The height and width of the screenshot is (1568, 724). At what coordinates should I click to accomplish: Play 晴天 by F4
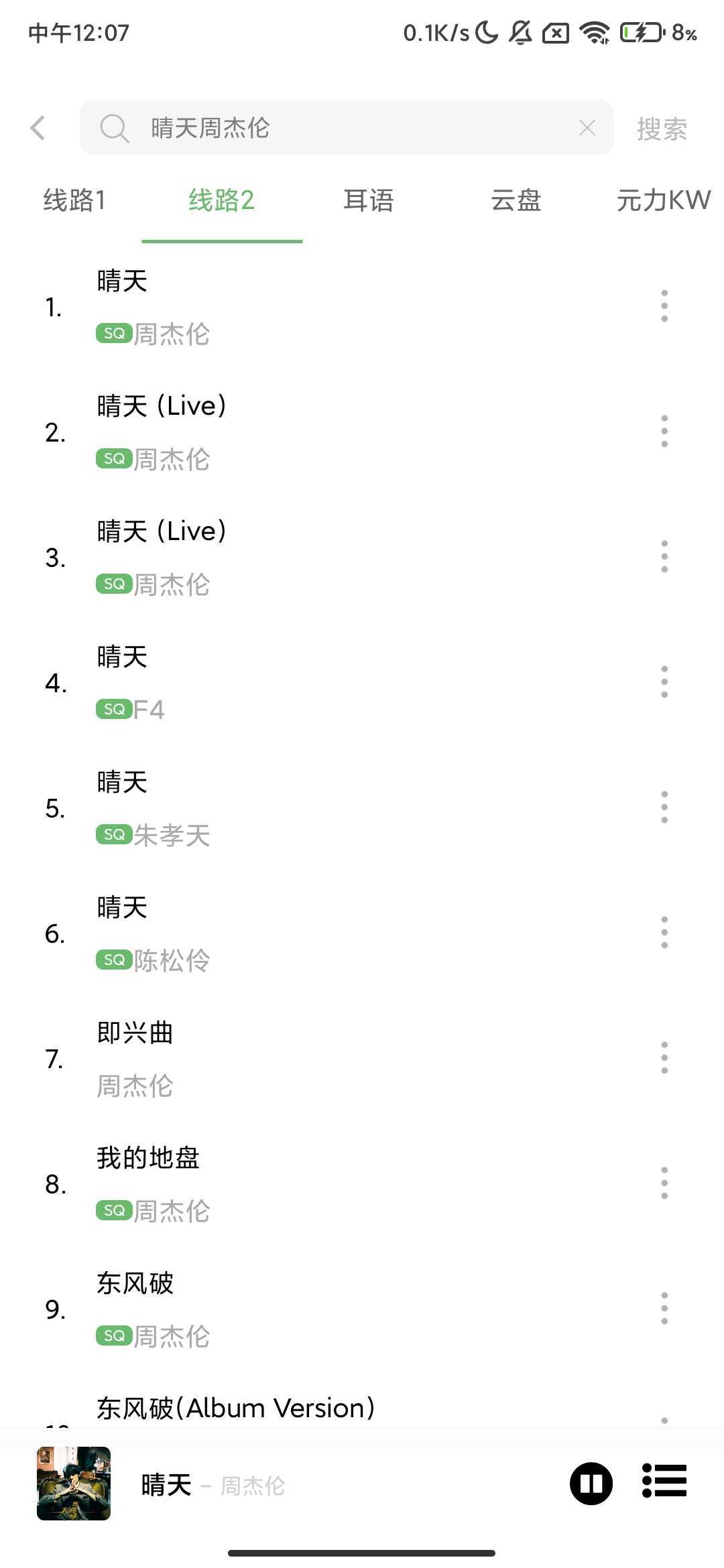pos(335,682)
